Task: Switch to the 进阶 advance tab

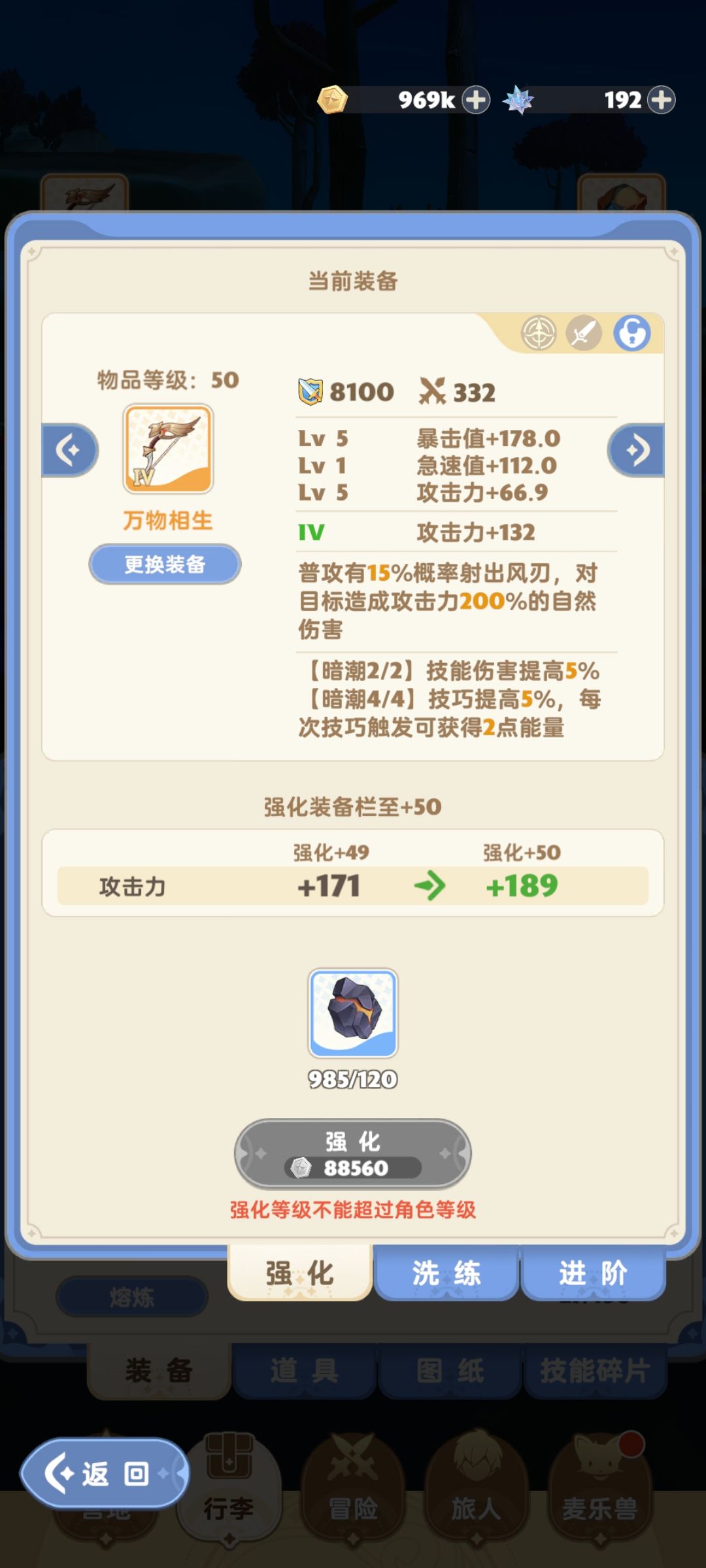Action: coord(594,1271)
